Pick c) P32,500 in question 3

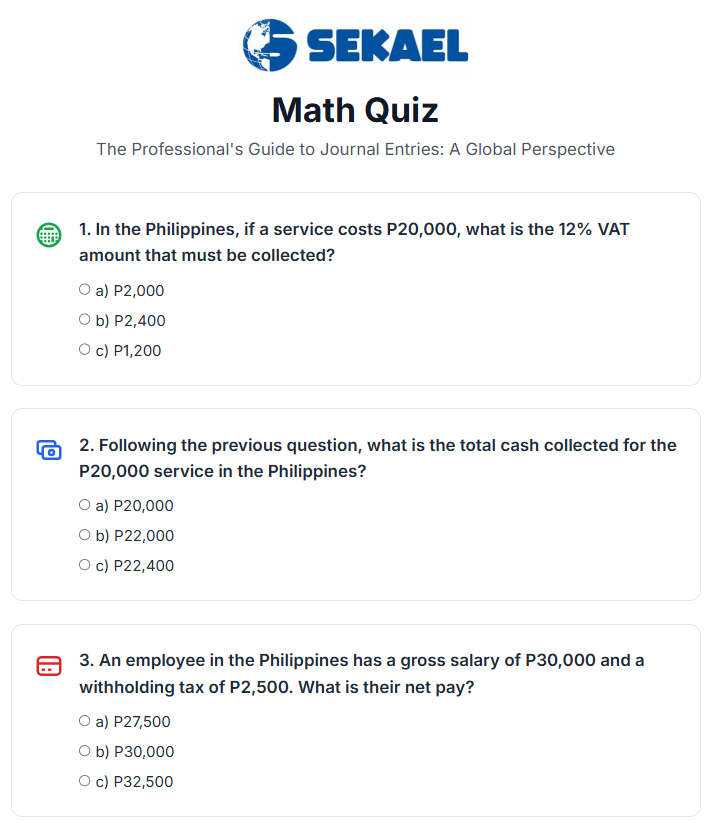85,781
